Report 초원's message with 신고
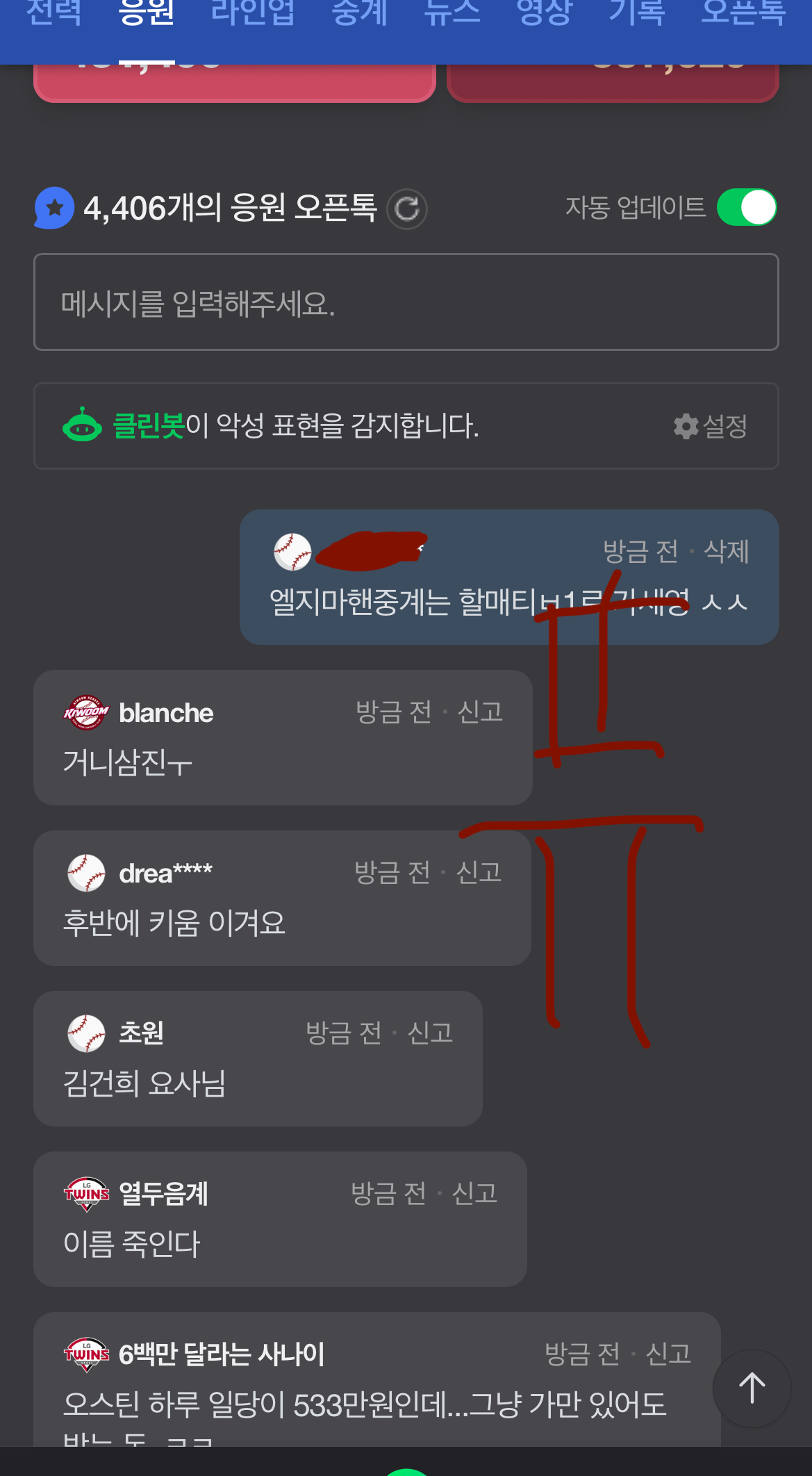812x1476 pixels. (x=430, y=1033)
